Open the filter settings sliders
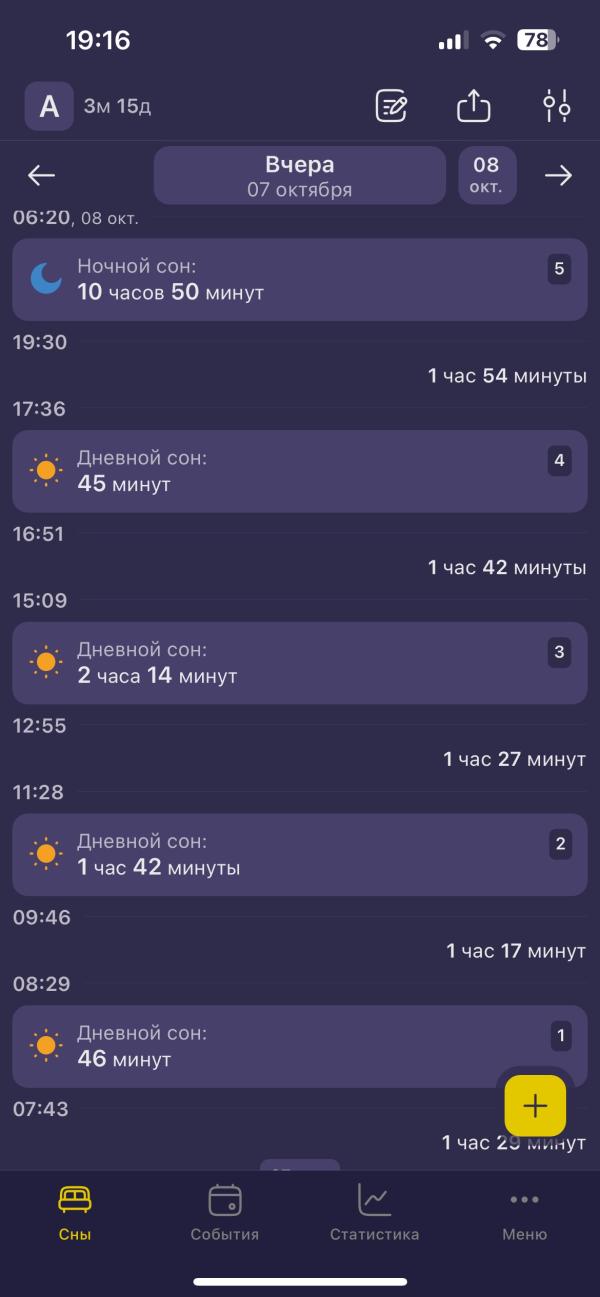The width and height of the screenshot is (600, 1297). 556,106
